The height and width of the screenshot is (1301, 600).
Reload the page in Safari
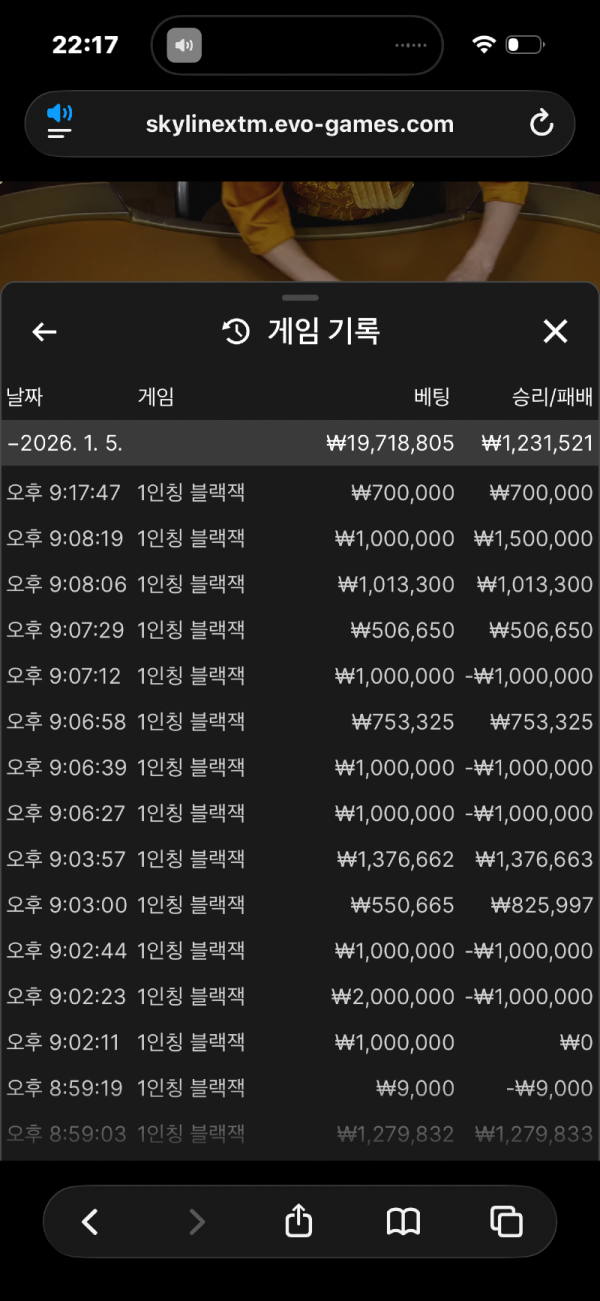[x=541, y=124]
